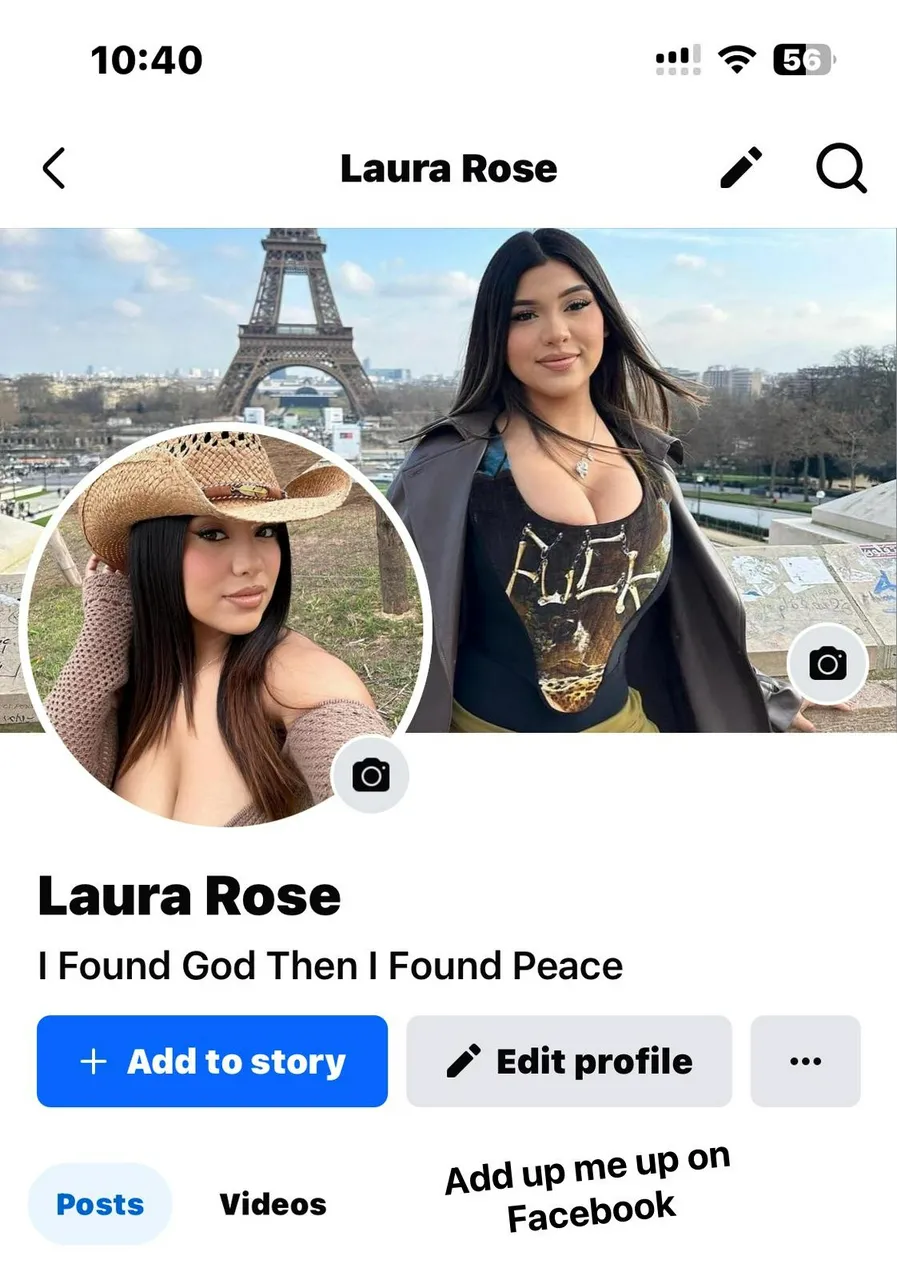Tap the pencil icon inside Edit profile
Viewport: 897px width, 1280px height.
462,1061
